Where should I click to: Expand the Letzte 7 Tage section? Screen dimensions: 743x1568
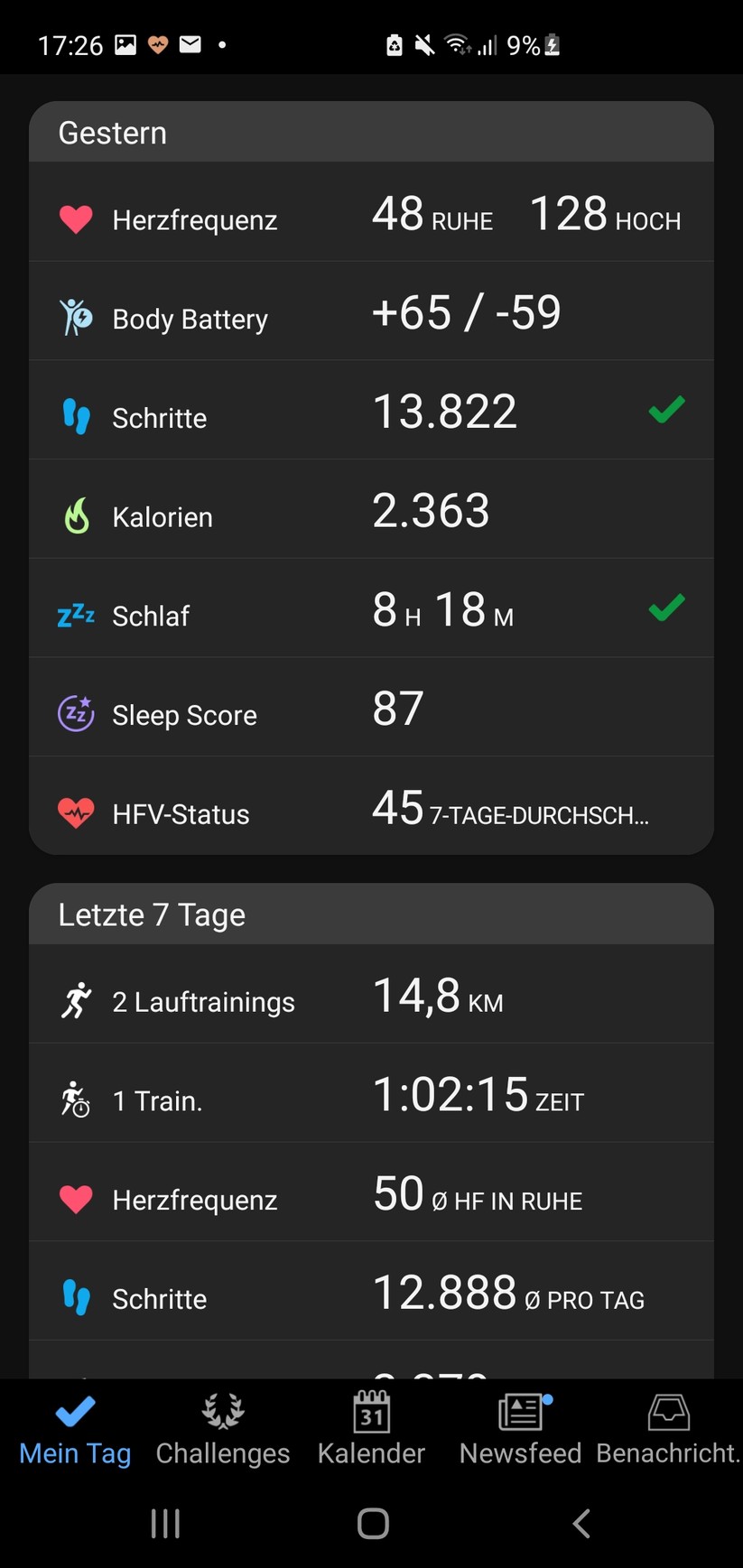point(372,914)
